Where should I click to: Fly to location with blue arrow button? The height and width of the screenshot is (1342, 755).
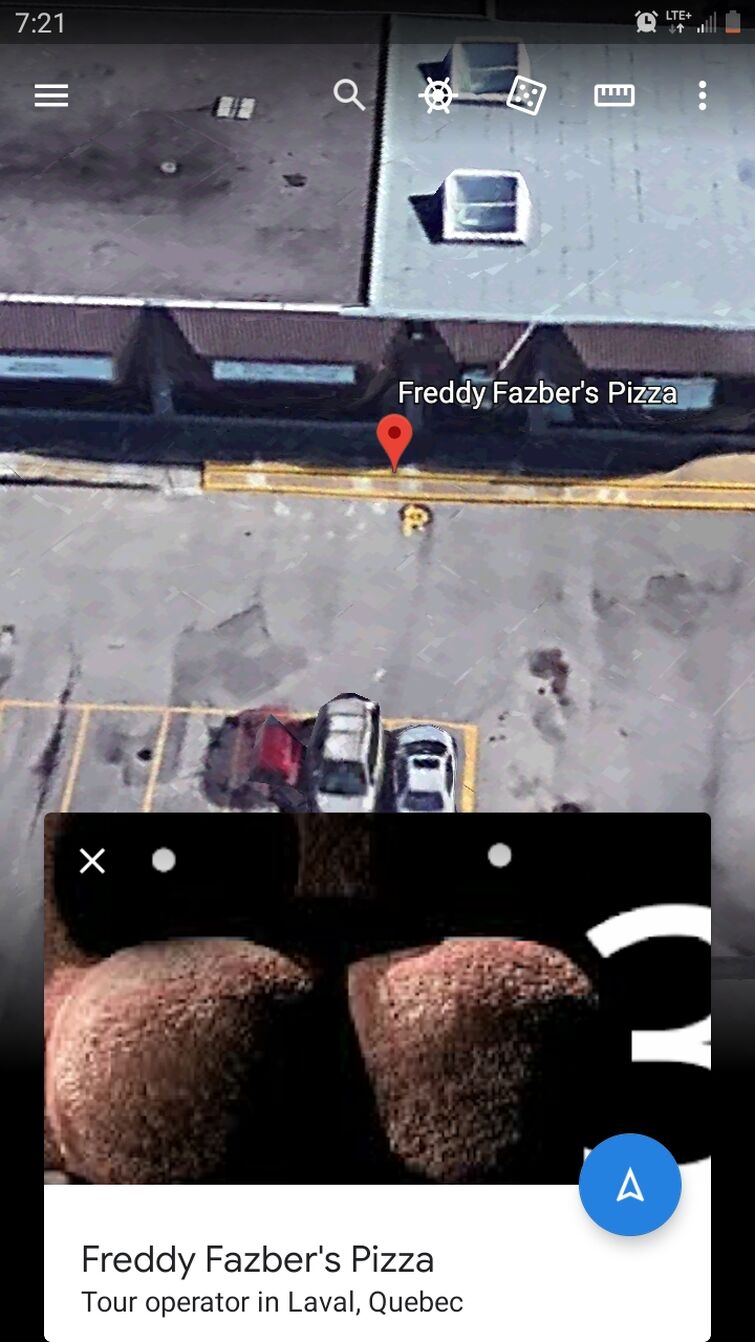[x=630, y=1185]
